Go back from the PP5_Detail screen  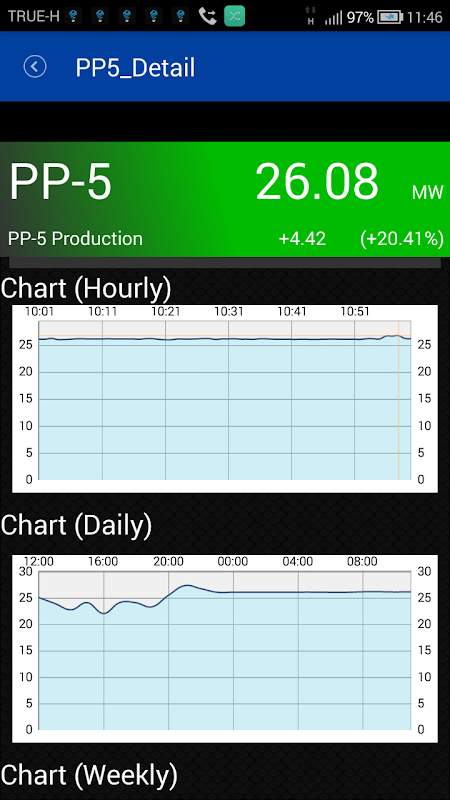click(x=35, y=67)
